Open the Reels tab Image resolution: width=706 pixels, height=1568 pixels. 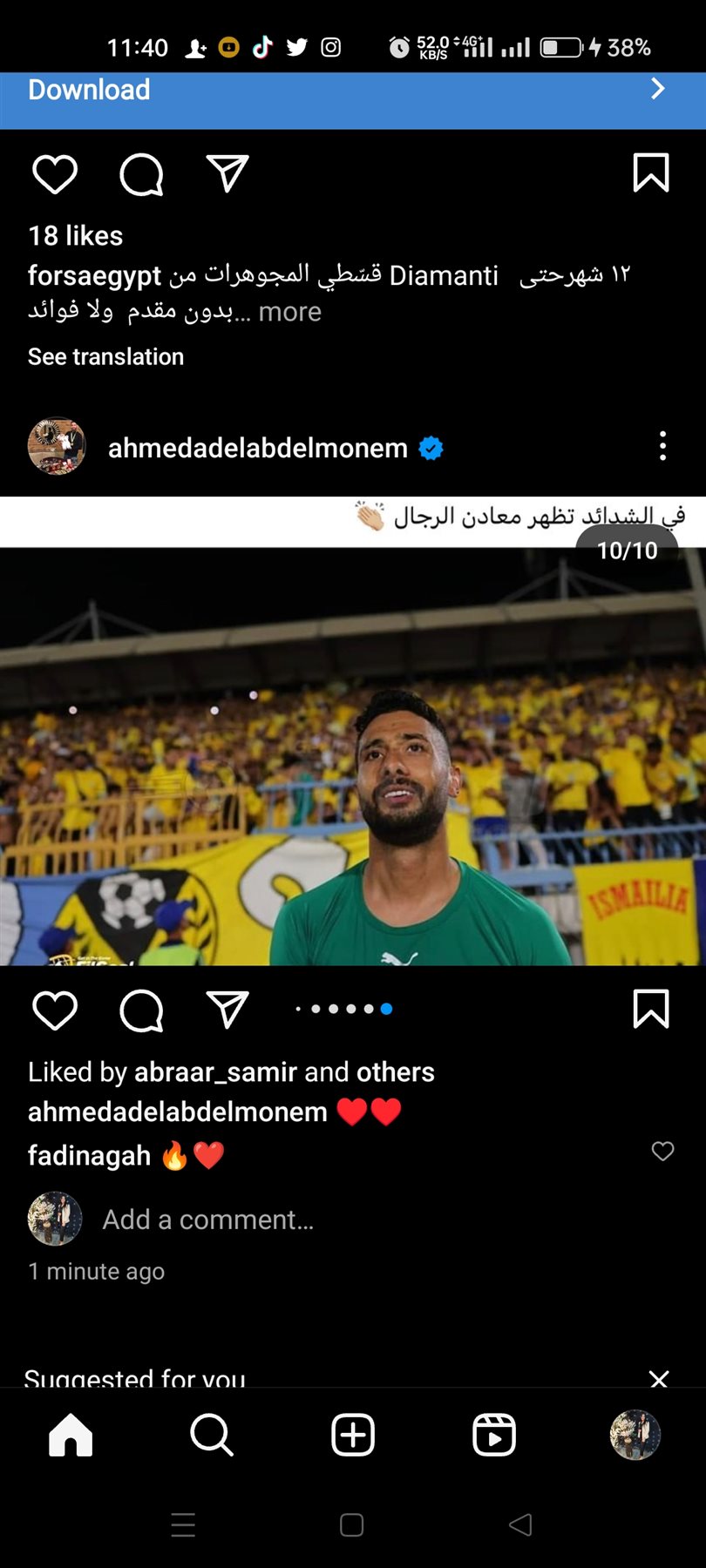[x=494, y=1435]
